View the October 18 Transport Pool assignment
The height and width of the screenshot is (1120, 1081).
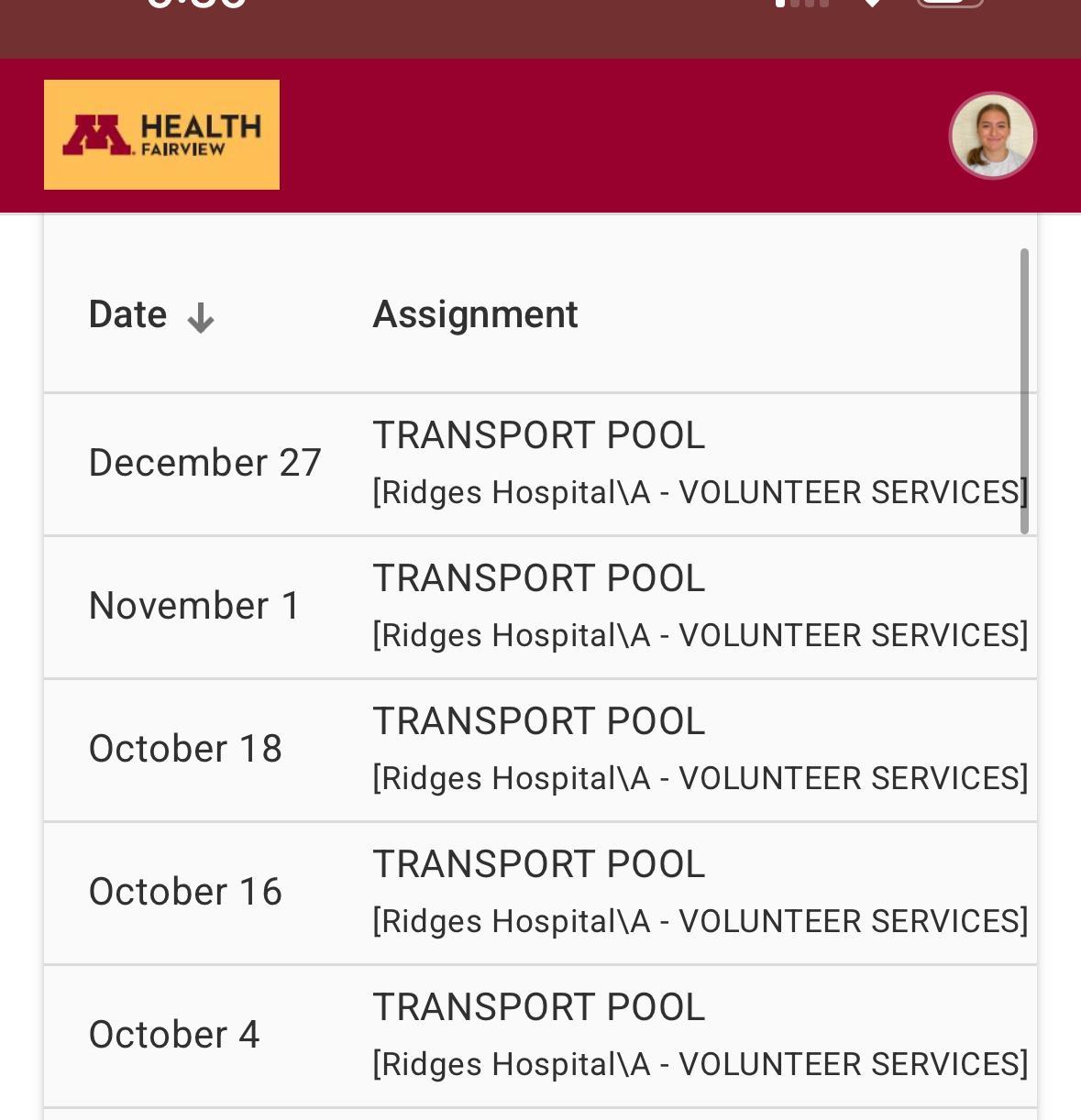click(539, 750)
